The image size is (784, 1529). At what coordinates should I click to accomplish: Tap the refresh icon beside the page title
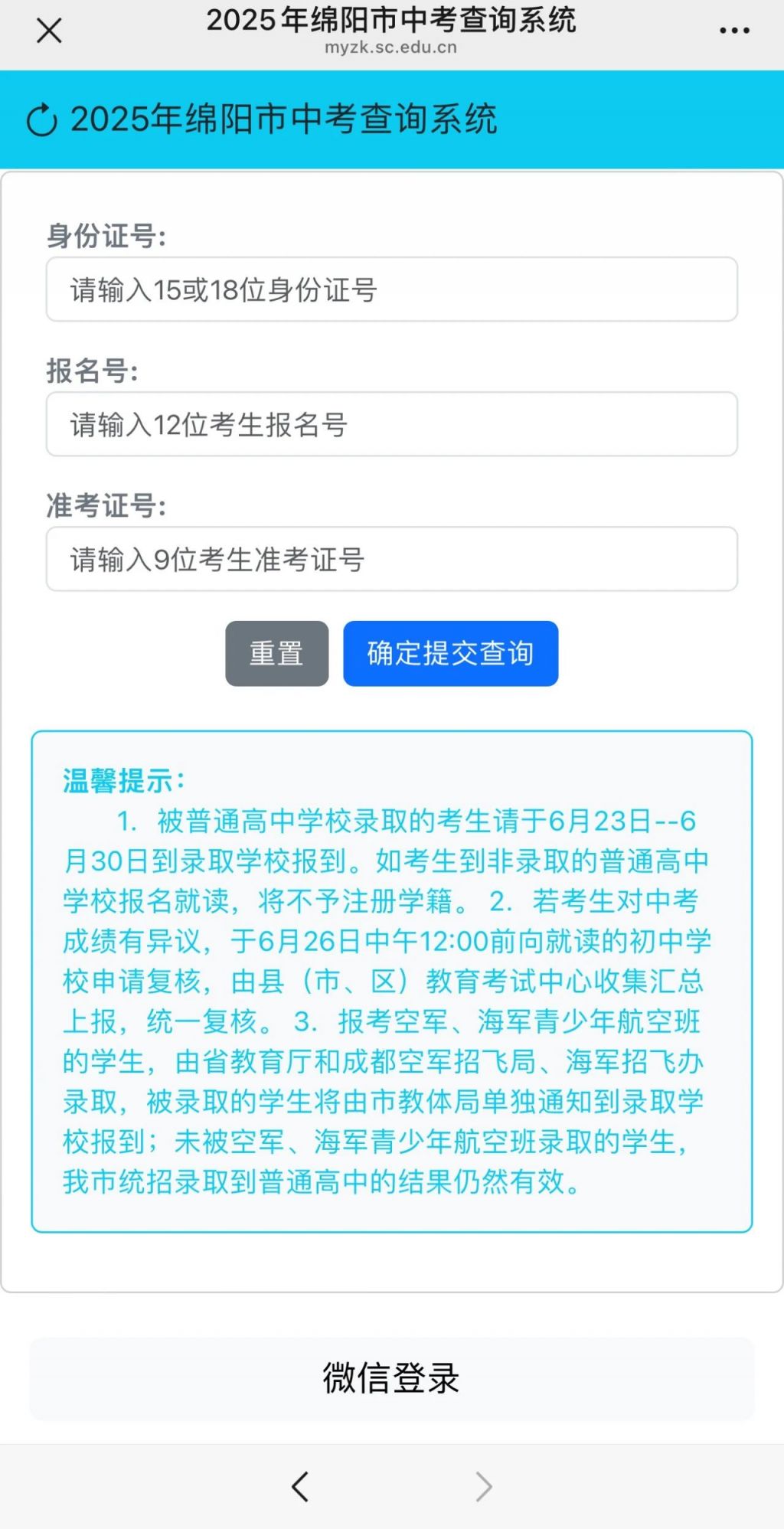coord(42,120)
